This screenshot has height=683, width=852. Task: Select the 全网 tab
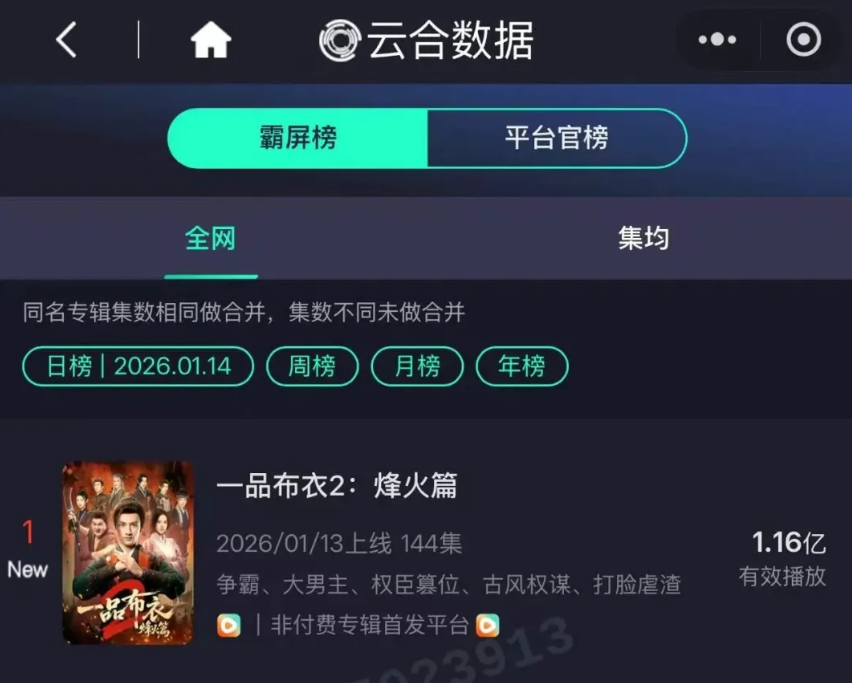(210, 239)
